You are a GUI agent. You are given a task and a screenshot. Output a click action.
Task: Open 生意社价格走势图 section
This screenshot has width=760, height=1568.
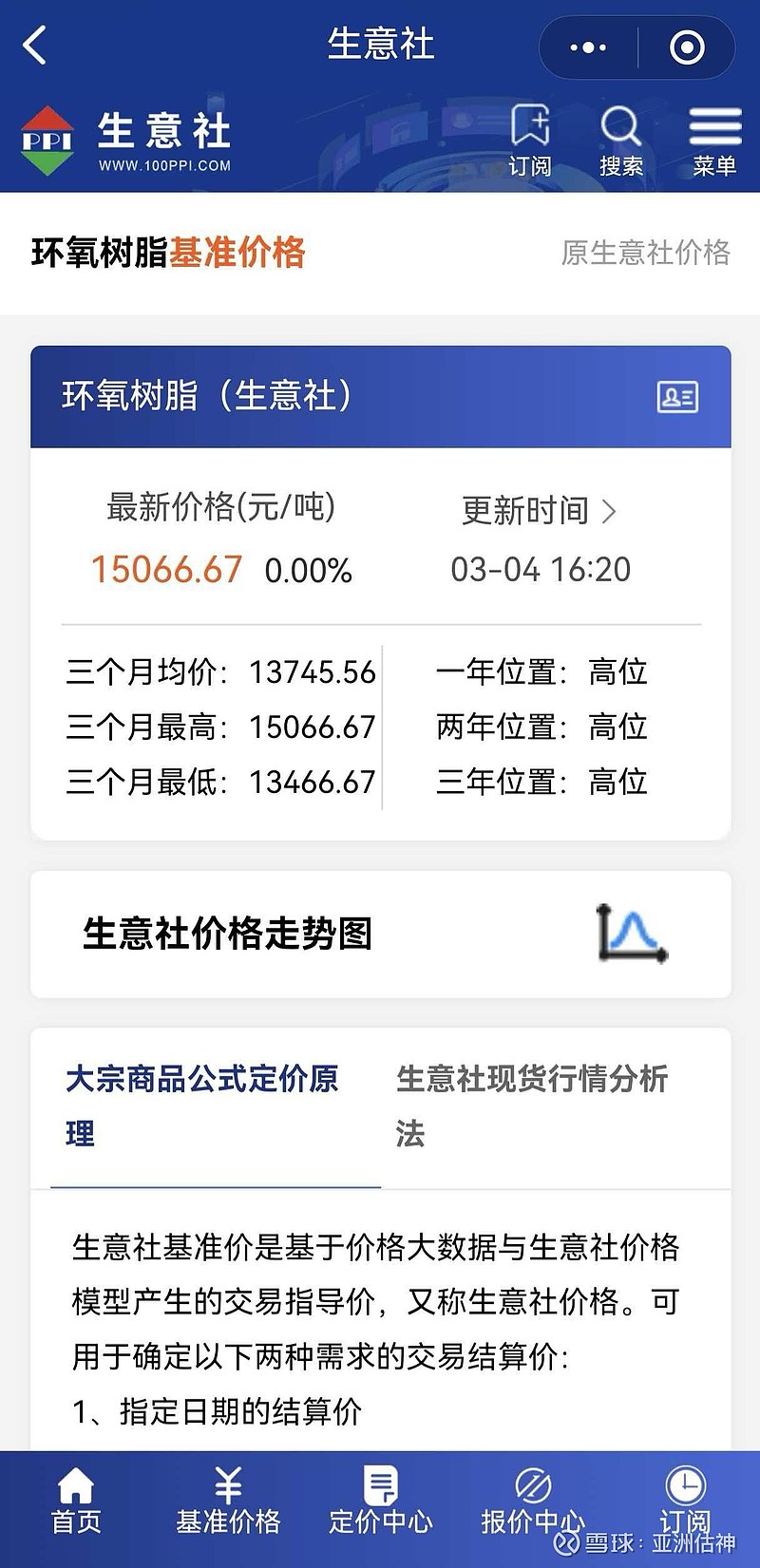(x=227, y=935)
